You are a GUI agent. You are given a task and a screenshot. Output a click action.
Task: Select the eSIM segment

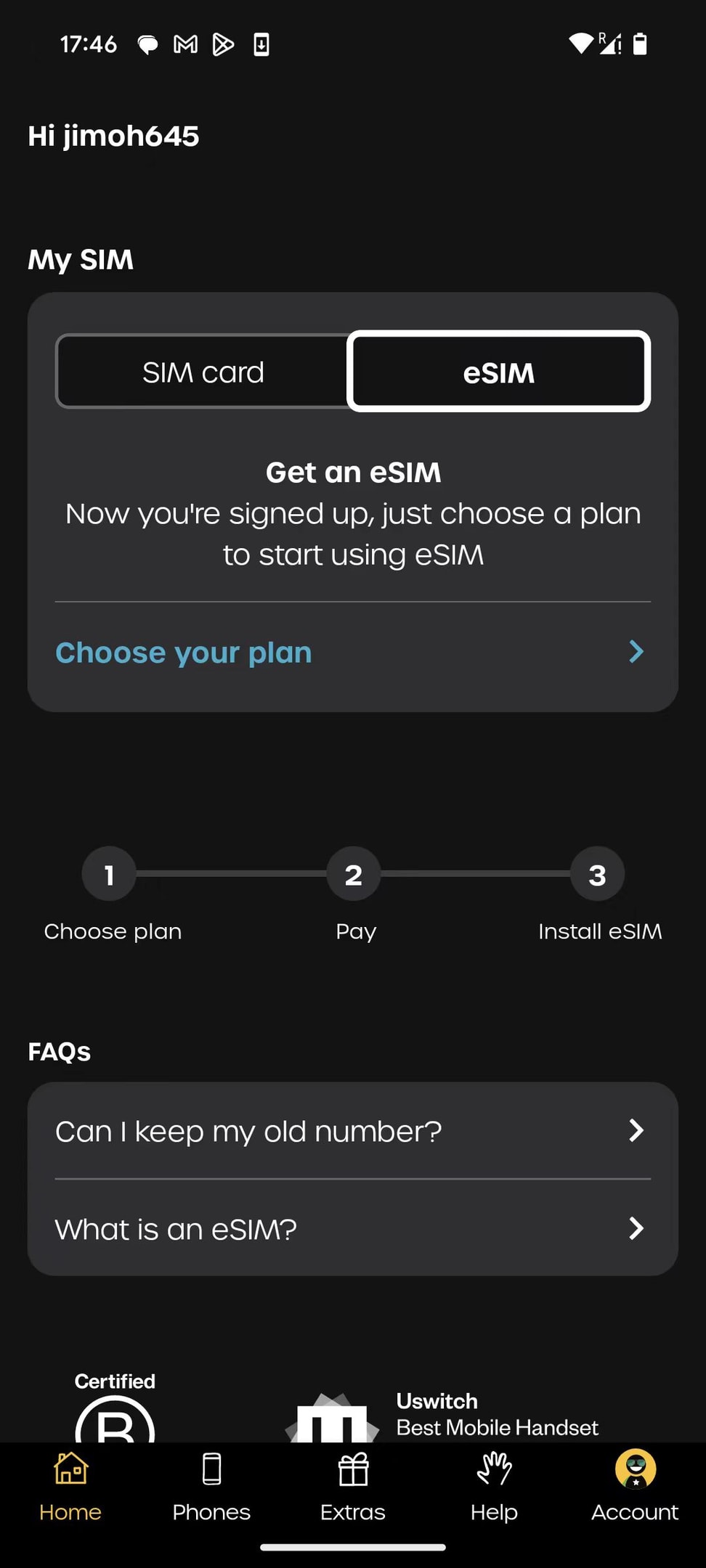(x=498, y=372)
